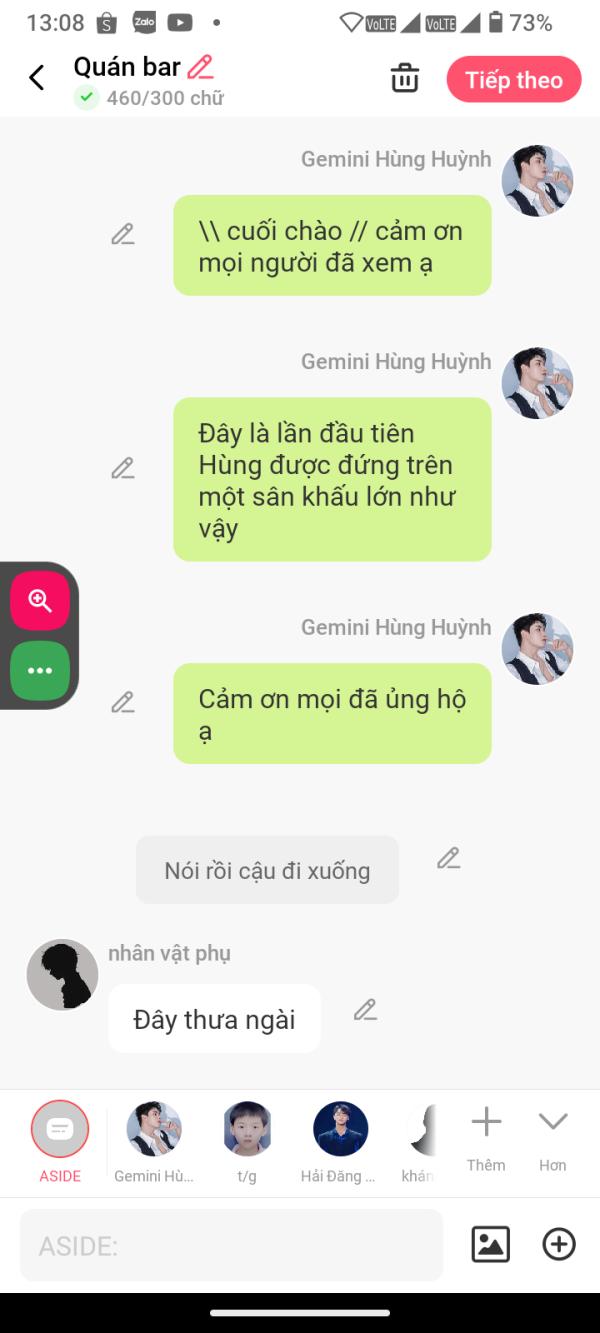Viewport: 600px width, 1333px height.
Task: Go back using the top-left arrow
Action: 37,78
